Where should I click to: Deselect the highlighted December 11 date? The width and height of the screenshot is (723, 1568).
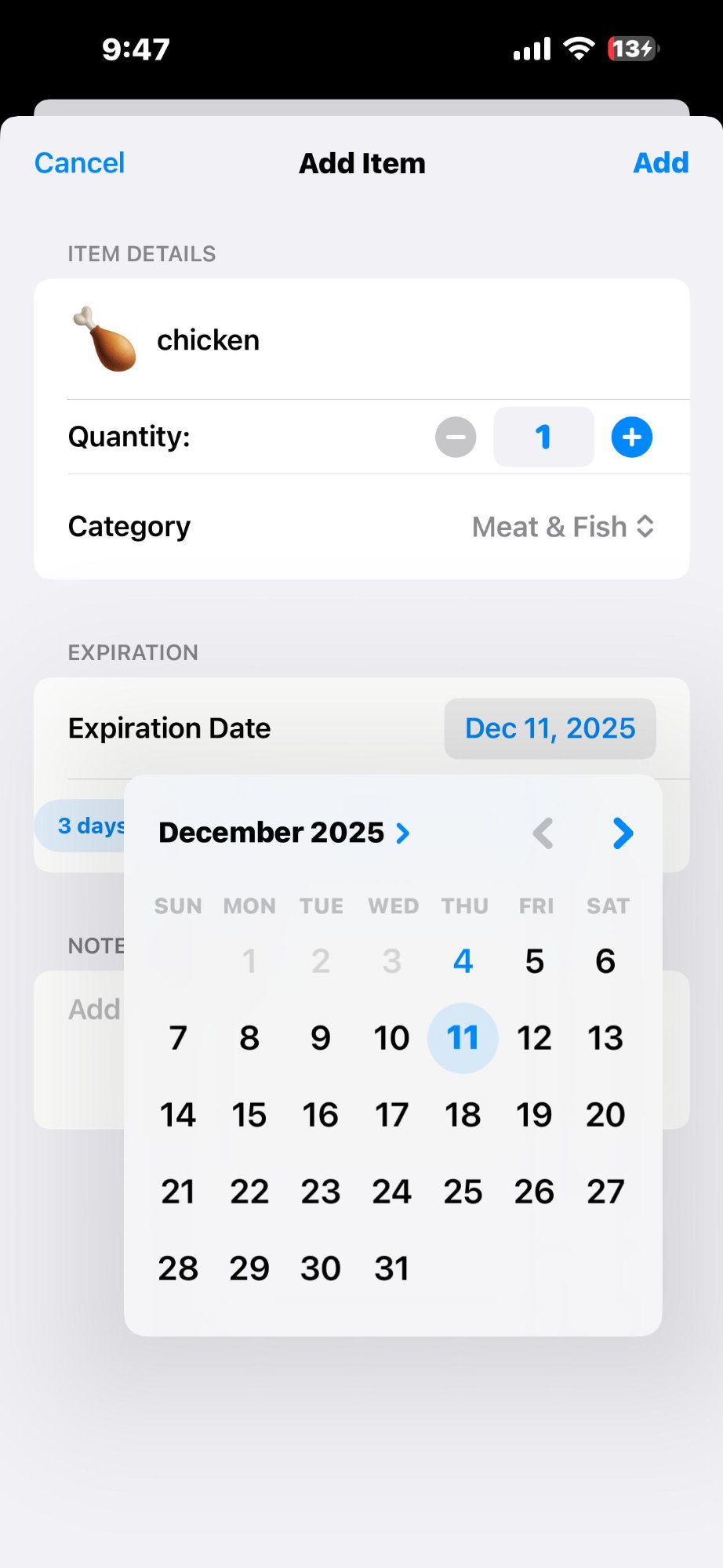tap(463, 1037)
